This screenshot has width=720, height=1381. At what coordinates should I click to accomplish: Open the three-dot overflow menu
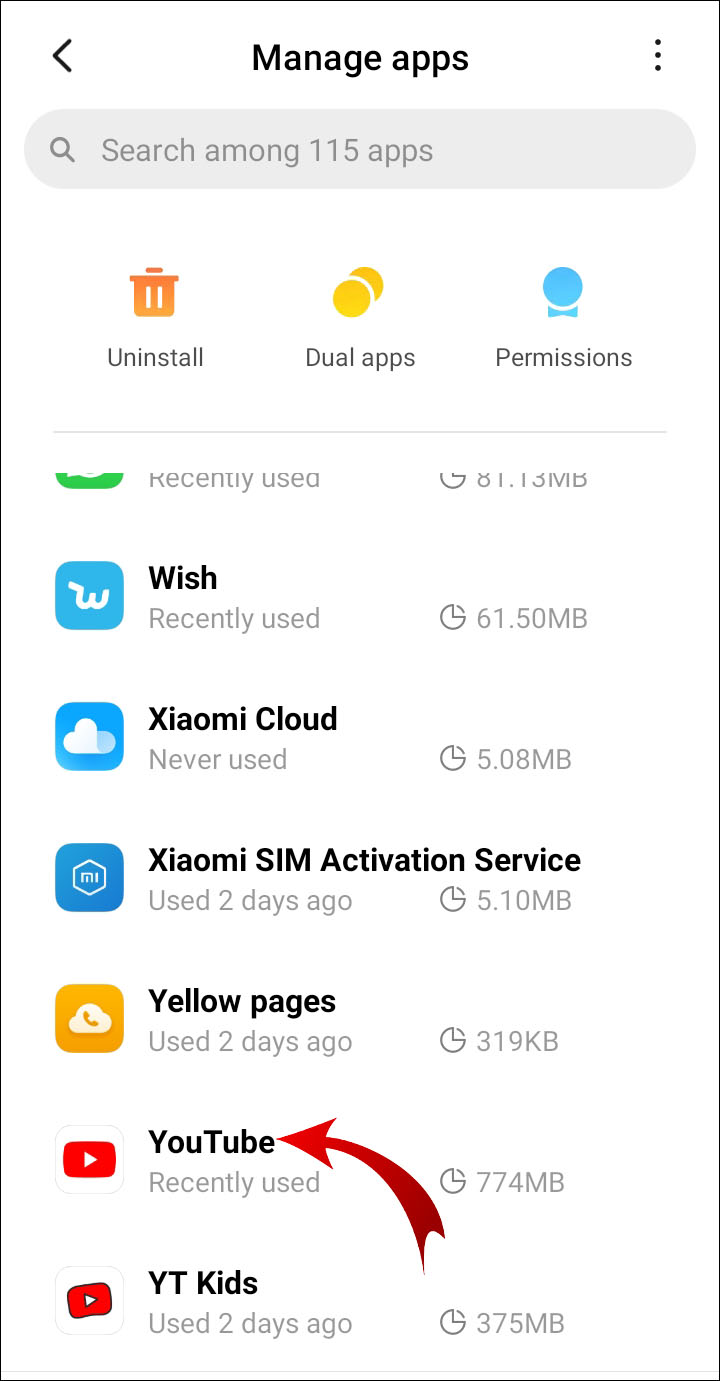point(657,56)
